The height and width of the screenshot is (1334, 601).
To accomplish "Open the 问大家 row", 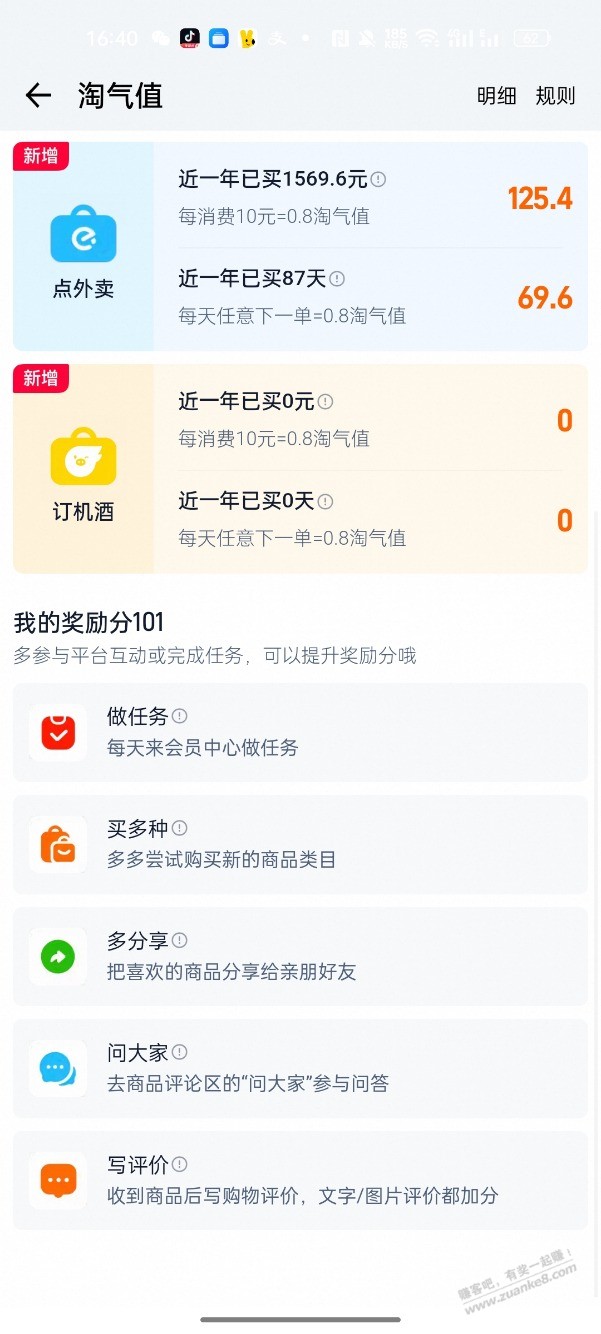I will pos(300,1068).
